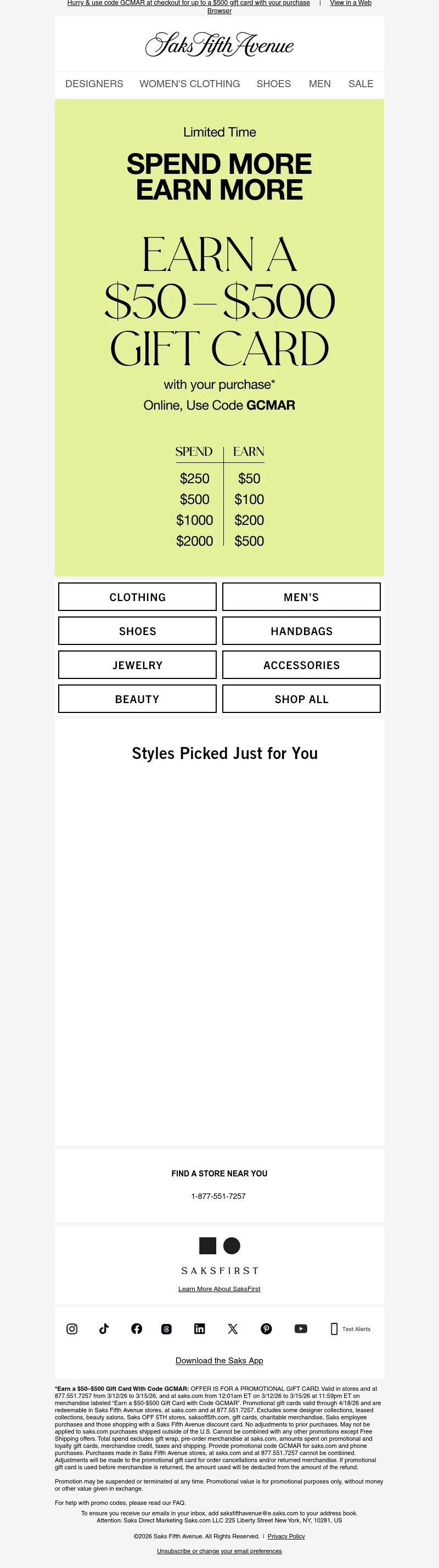The image size is (439, 1568).
Task: Open the Privacy Policy link
Action: [286, 1536]
